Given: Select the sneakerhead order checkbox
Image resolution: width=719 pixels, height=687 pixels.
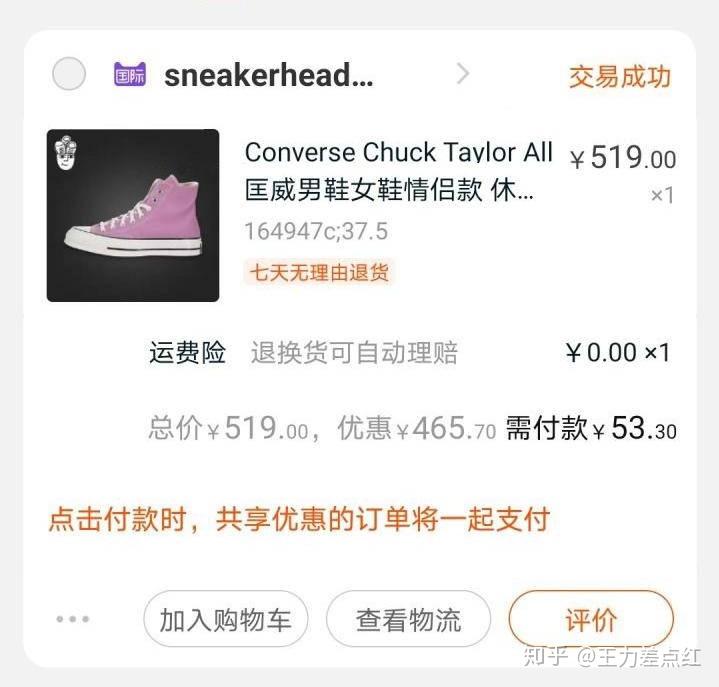Looking at the screenshot, I should (69, 75).
